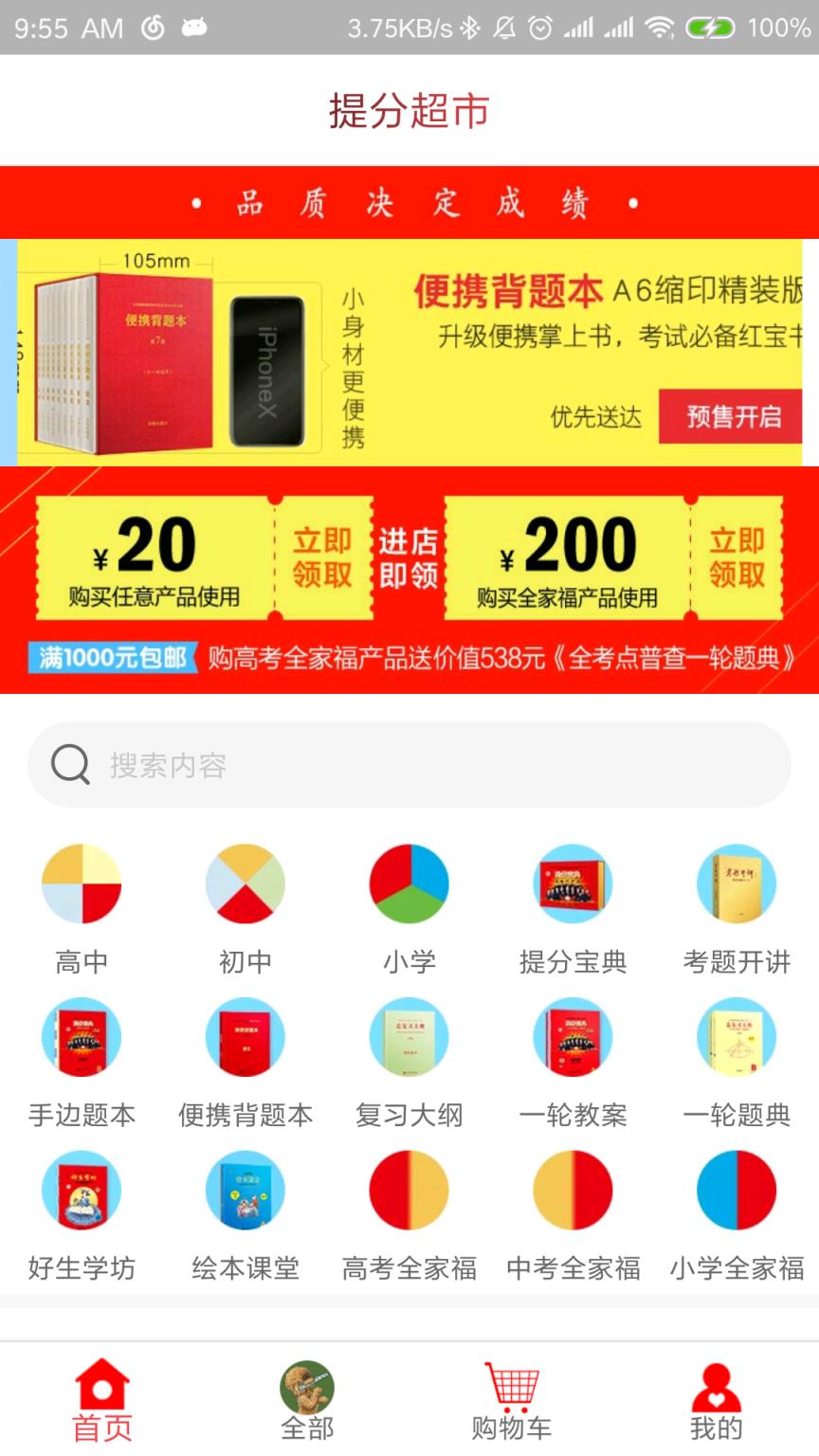
Task: Open the 好生学坊 category icon
Action: 81,1190
